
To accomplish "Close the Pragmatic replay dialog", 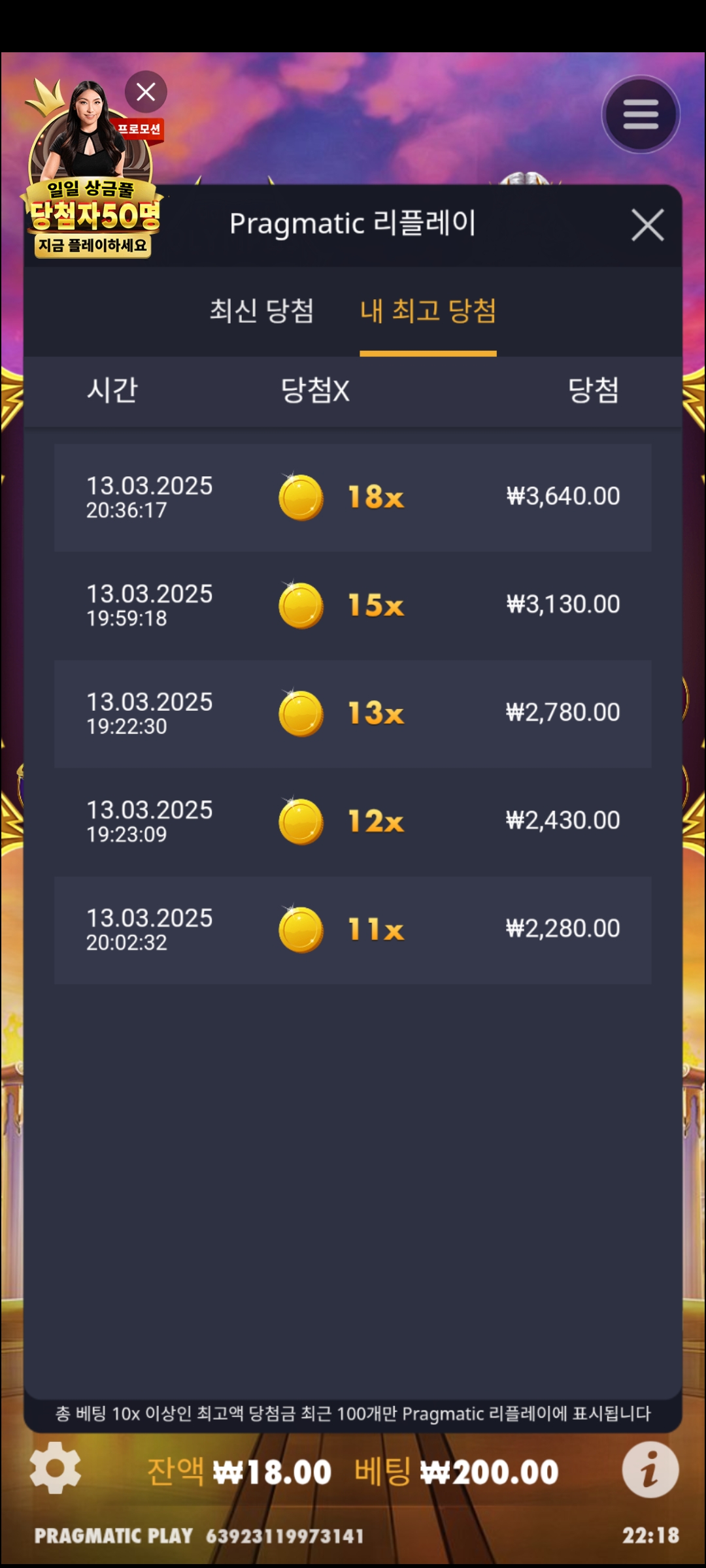I will [647, 225].
